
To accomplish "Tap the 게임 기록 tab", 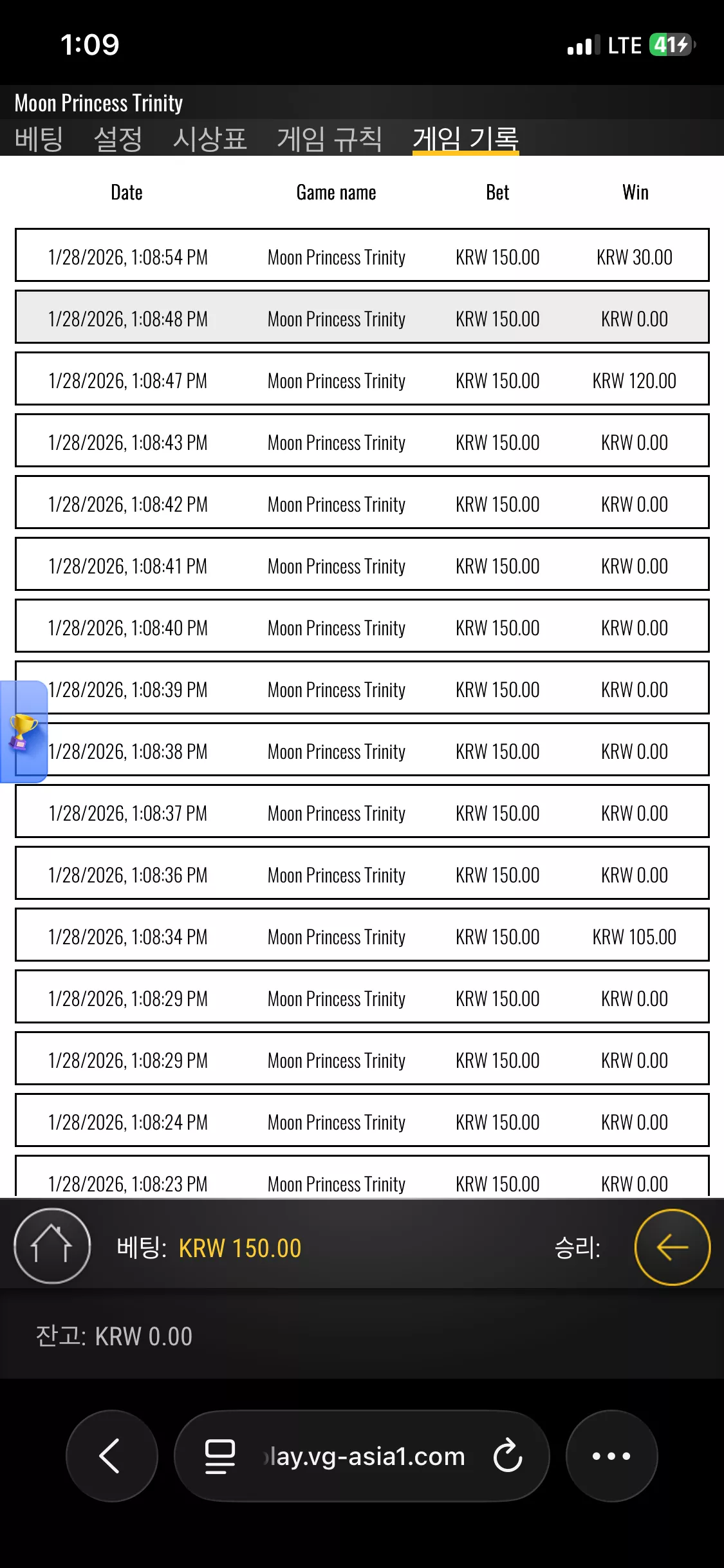I will [465, 138].
